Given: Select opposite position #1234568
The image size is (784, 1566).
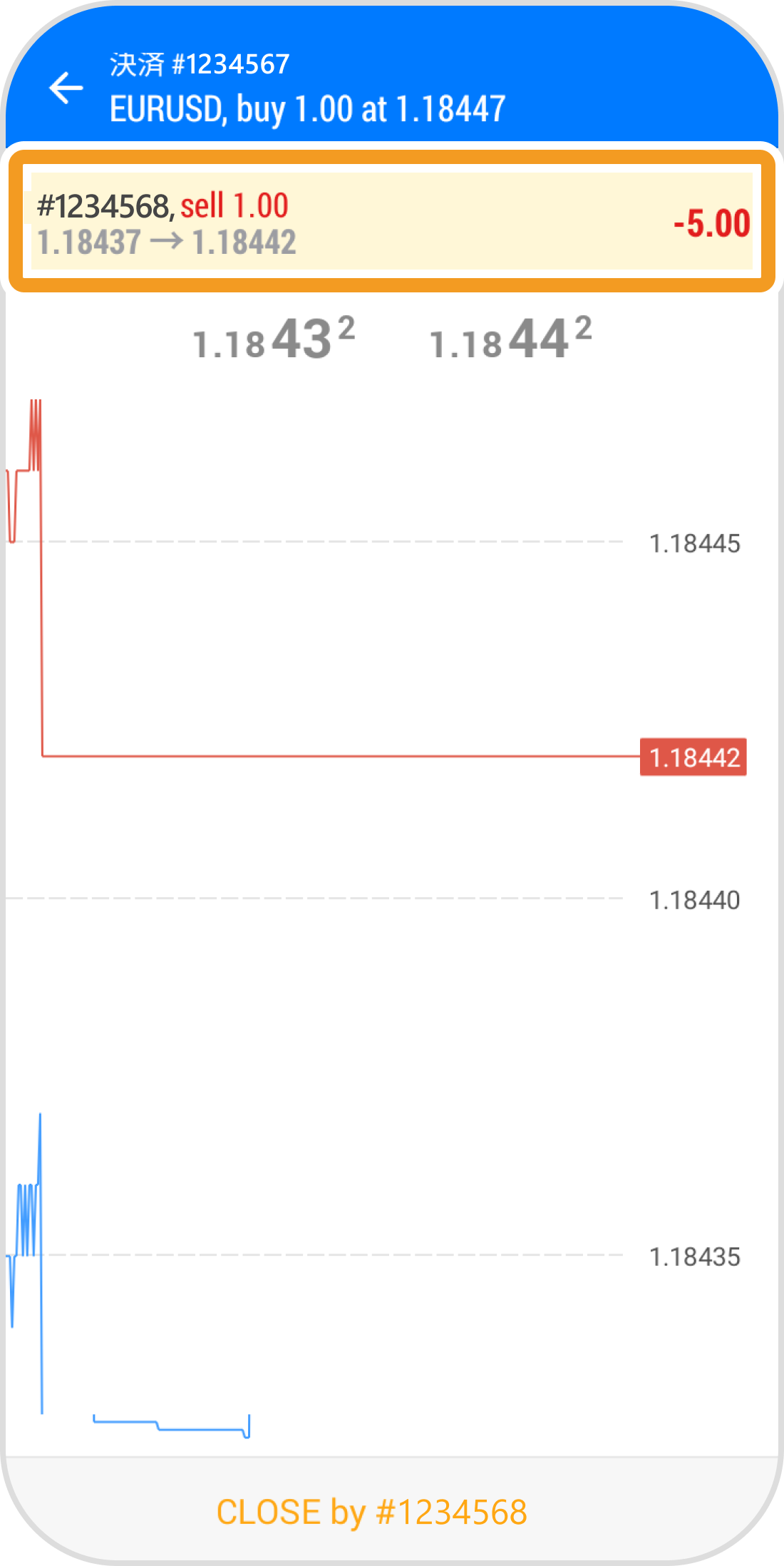Looking at the screenshot, I should [391, 222].
